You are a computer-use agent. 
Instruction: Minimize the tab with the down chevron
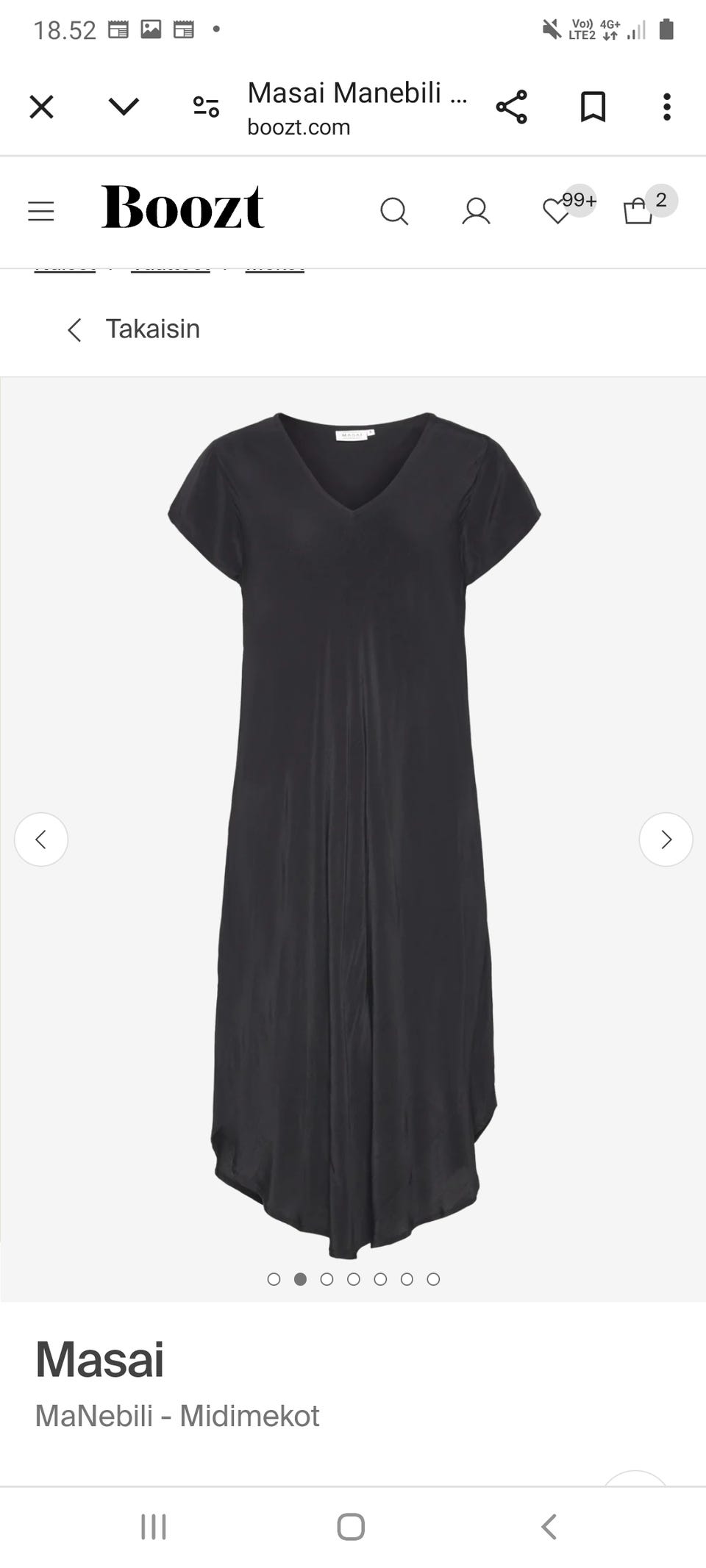(124, 107)
